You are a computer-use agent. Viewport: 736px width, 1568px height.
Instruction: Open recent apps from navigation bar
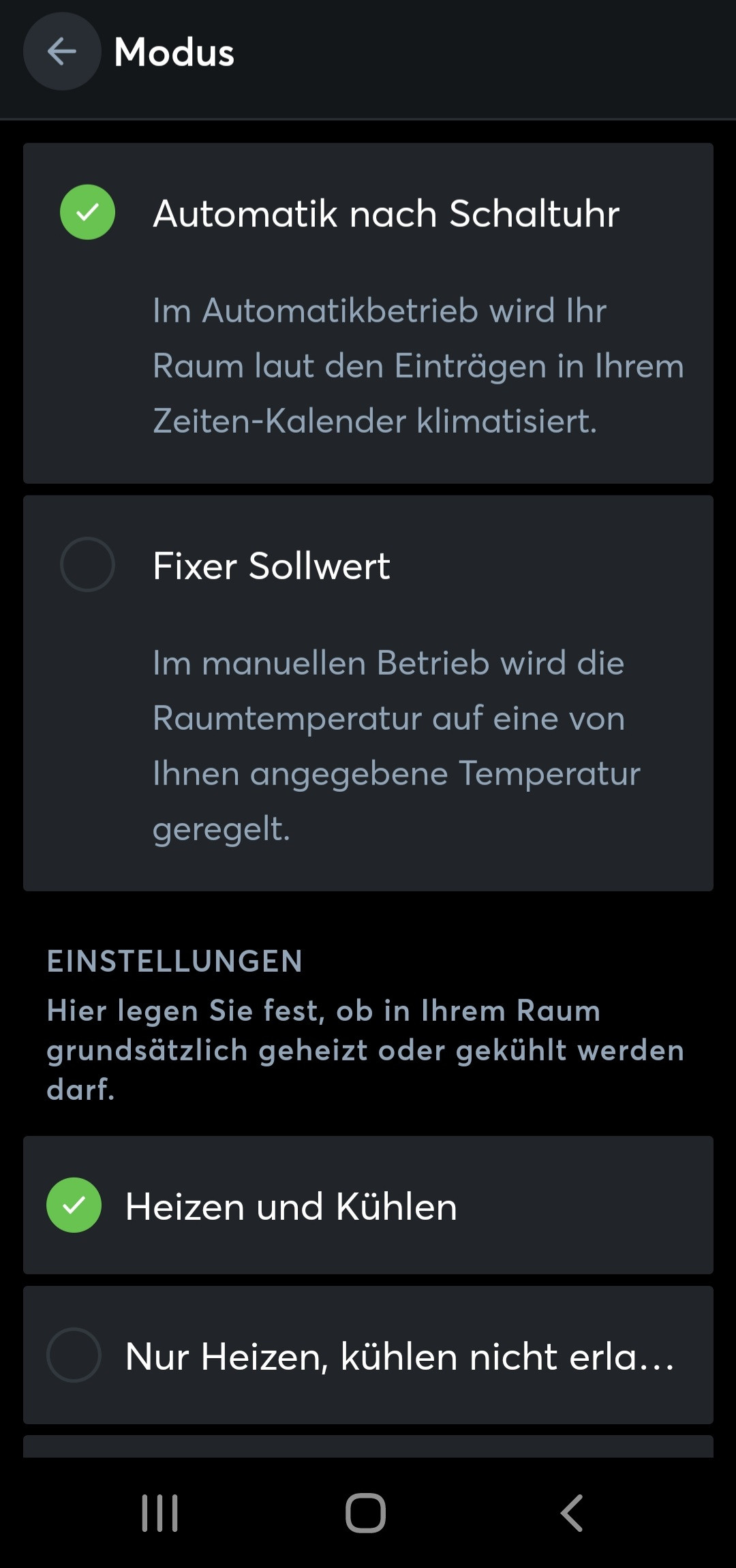click(x=160, y=1513)
